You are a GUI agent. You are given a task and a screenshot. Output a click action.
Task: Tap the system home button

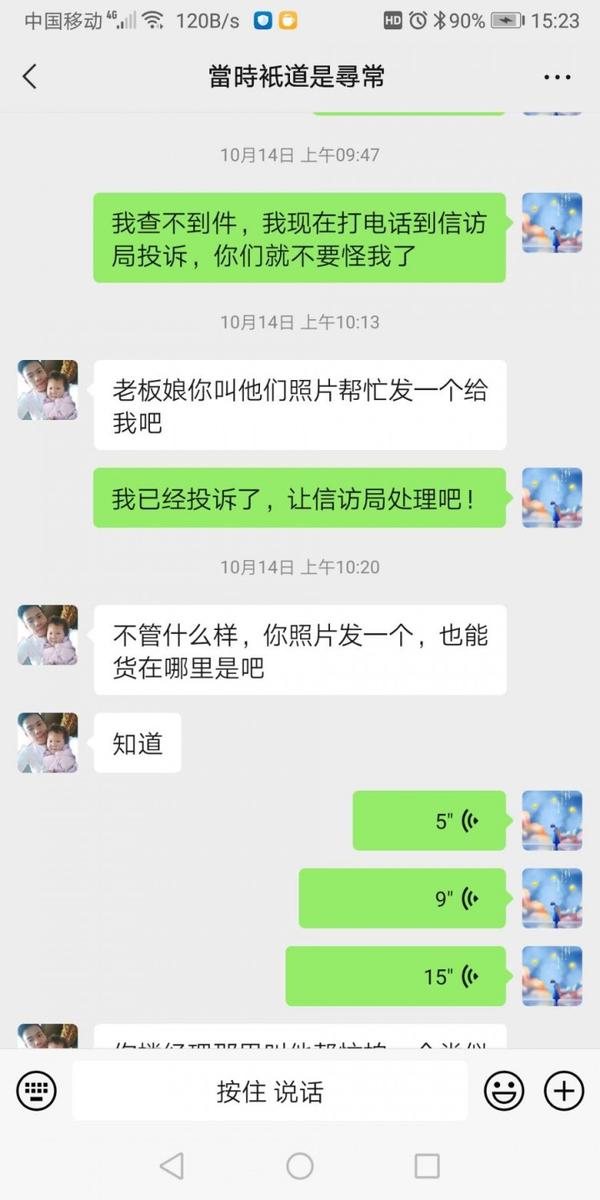(300, 1166)
